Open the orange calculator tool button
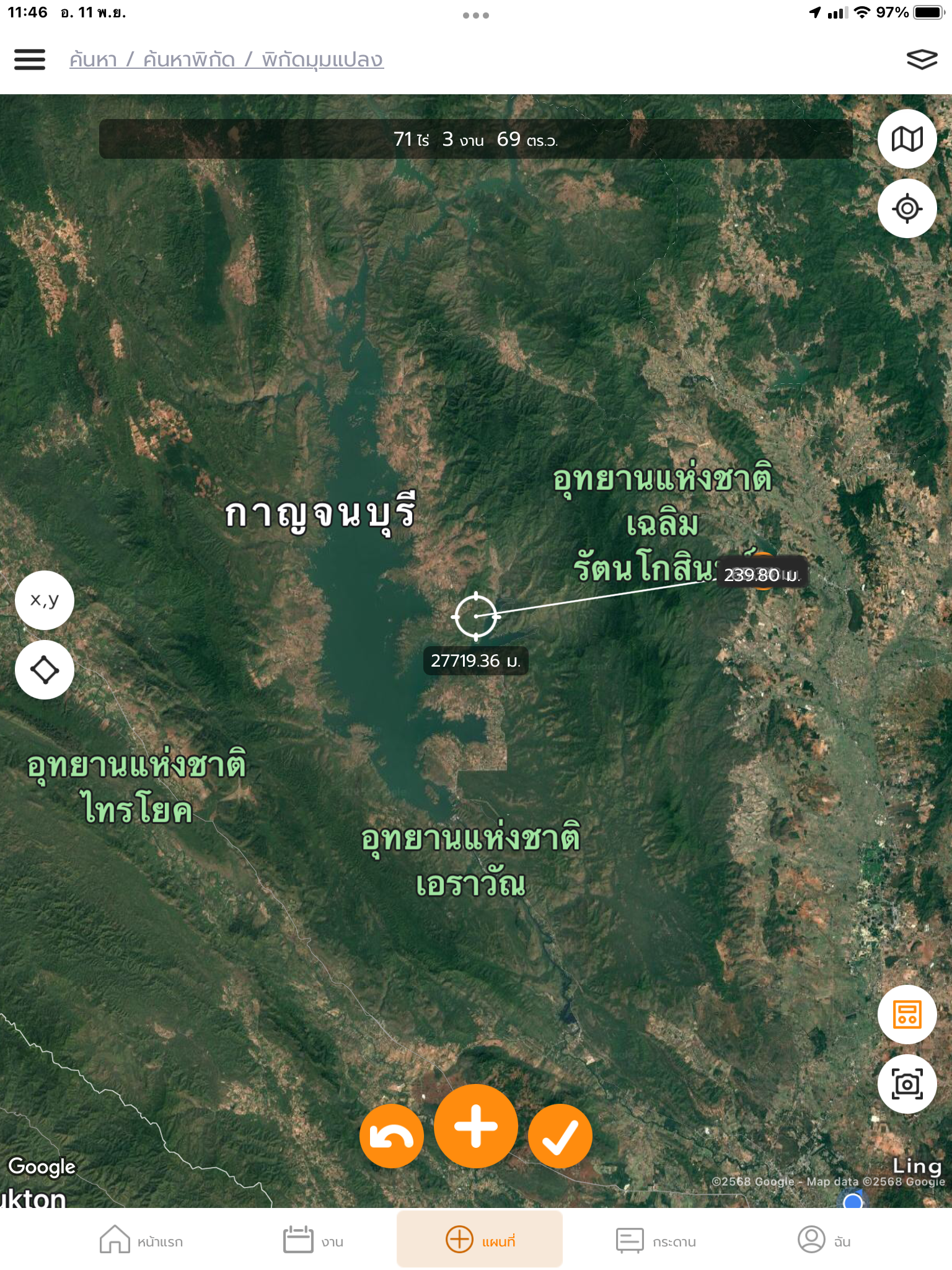952x1270 pixels. (x=907, y=1015)
